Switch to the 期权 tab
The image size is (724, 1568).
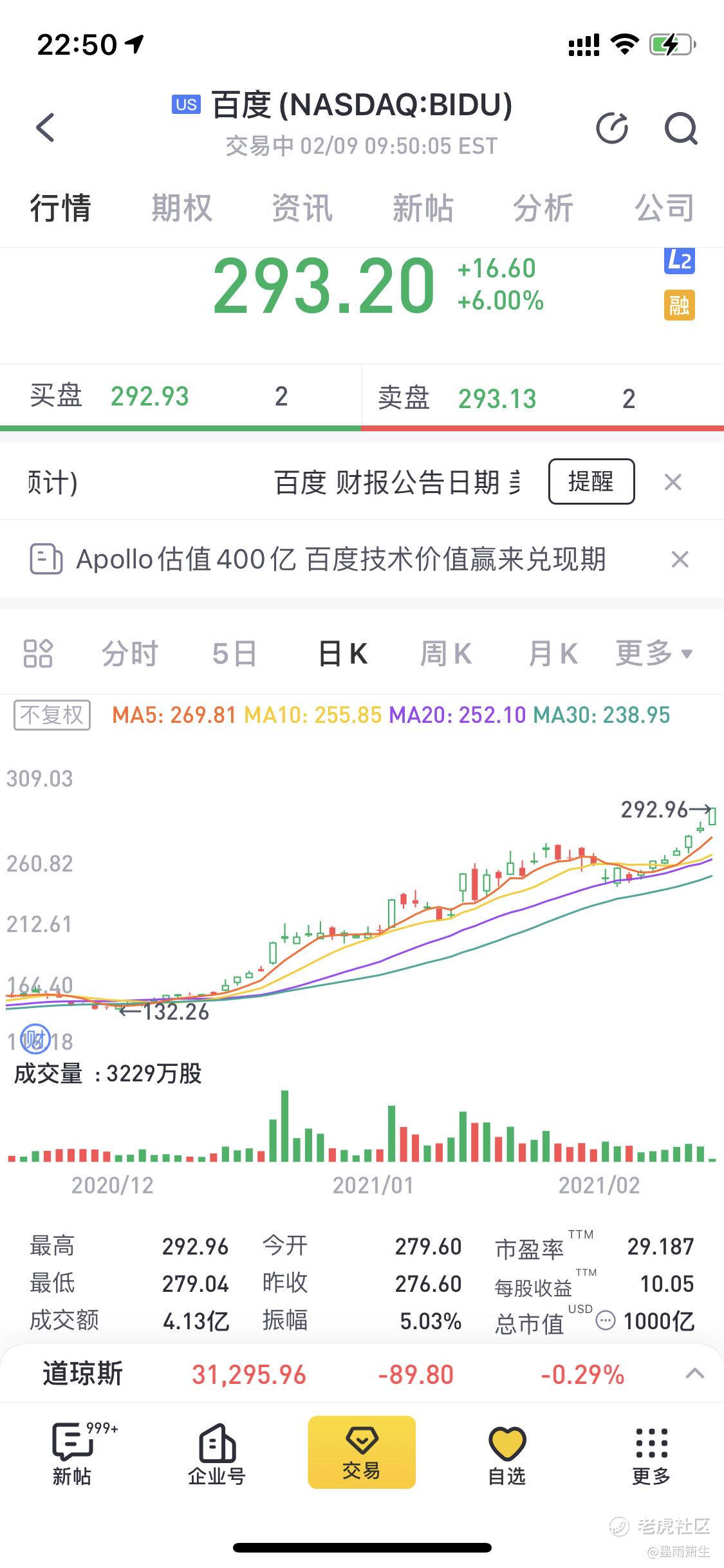point(181,208)
